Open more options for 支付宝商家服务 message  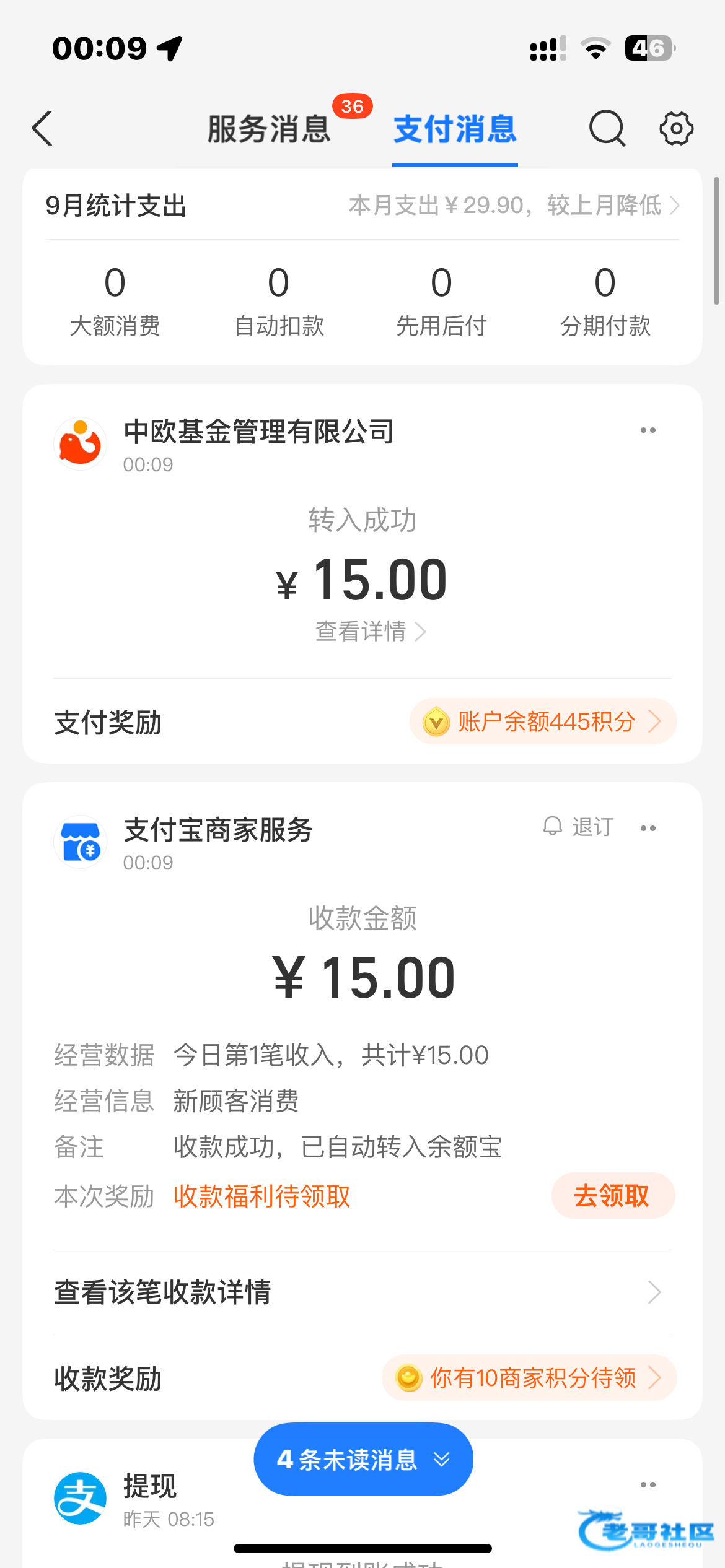[x=648, y=829]
